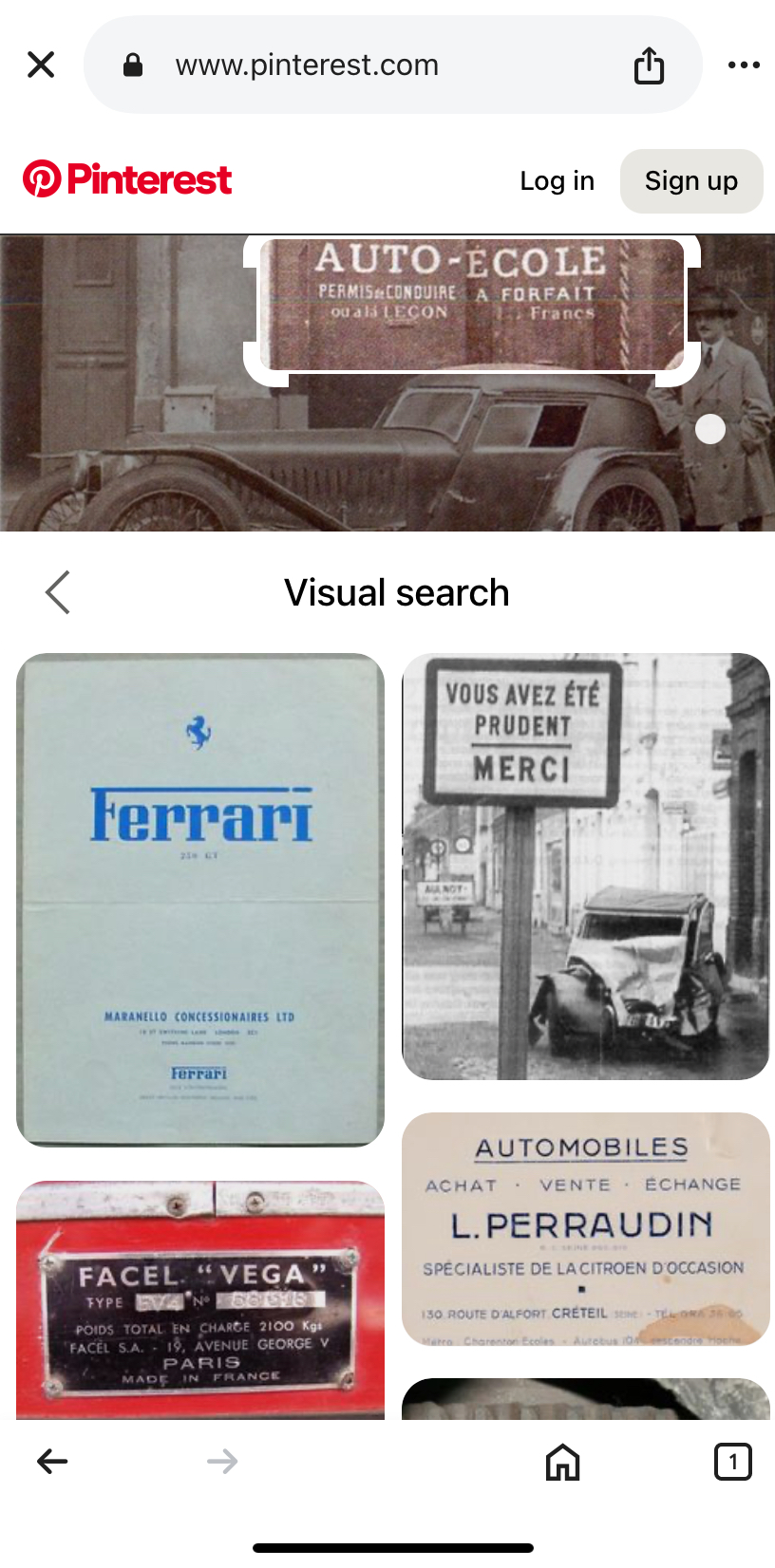This screenshot has height=1568, width=775.
Task: Open the Pinterest home logo
Action: [x=127, y=179]
